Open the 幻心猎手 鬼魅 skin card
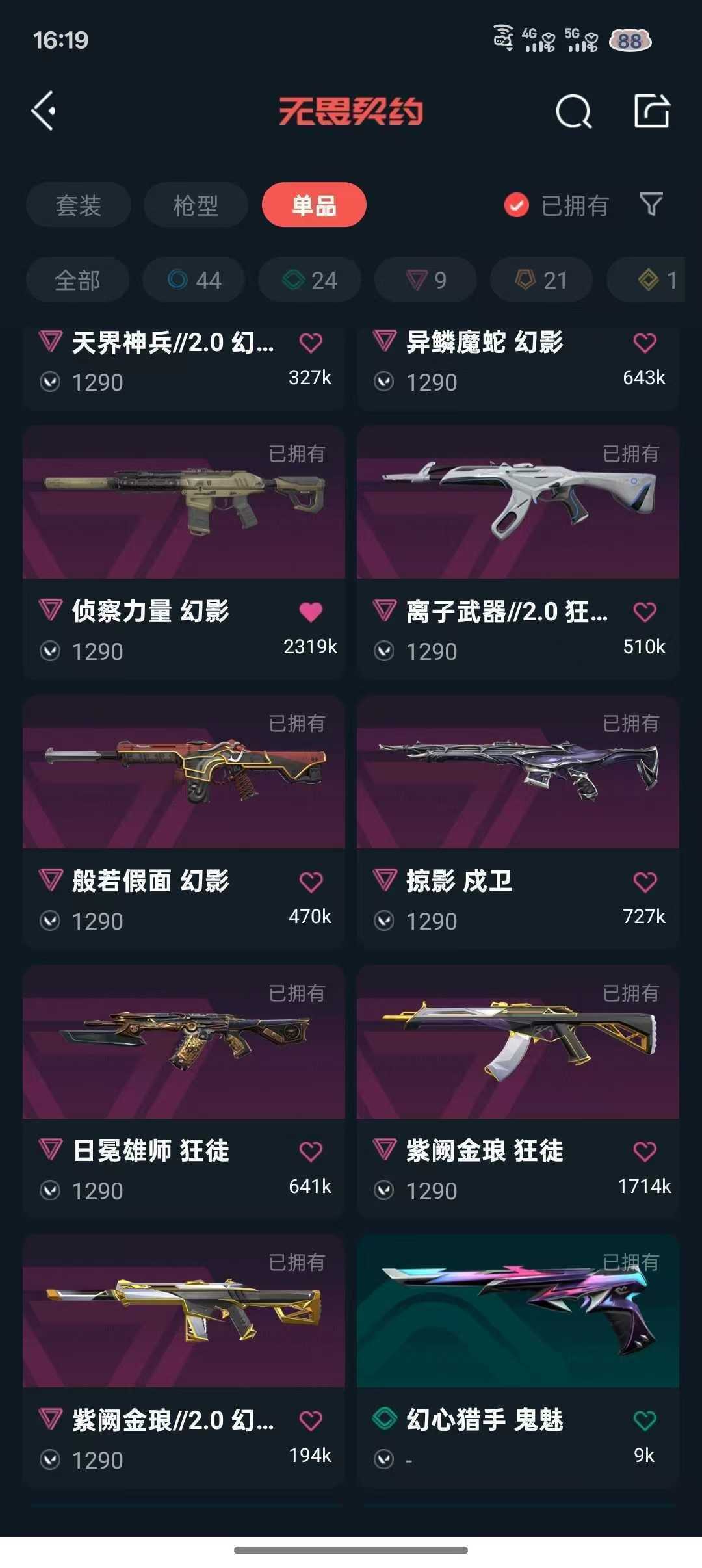This screenshot has width=702, height=1568. [518, 1361]
